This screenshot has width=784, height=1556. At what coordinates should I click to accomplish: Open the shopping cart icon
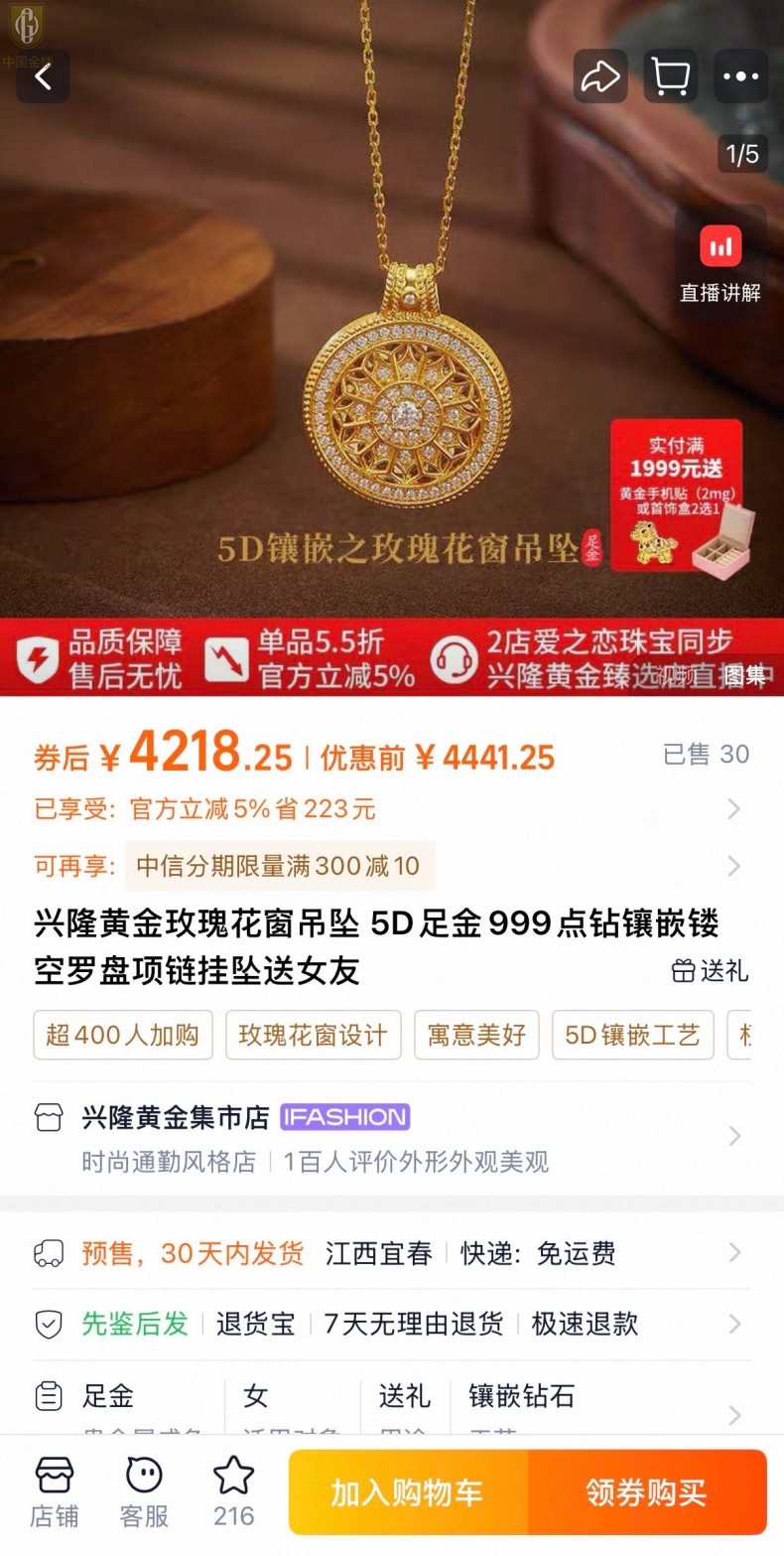(670, 76)
